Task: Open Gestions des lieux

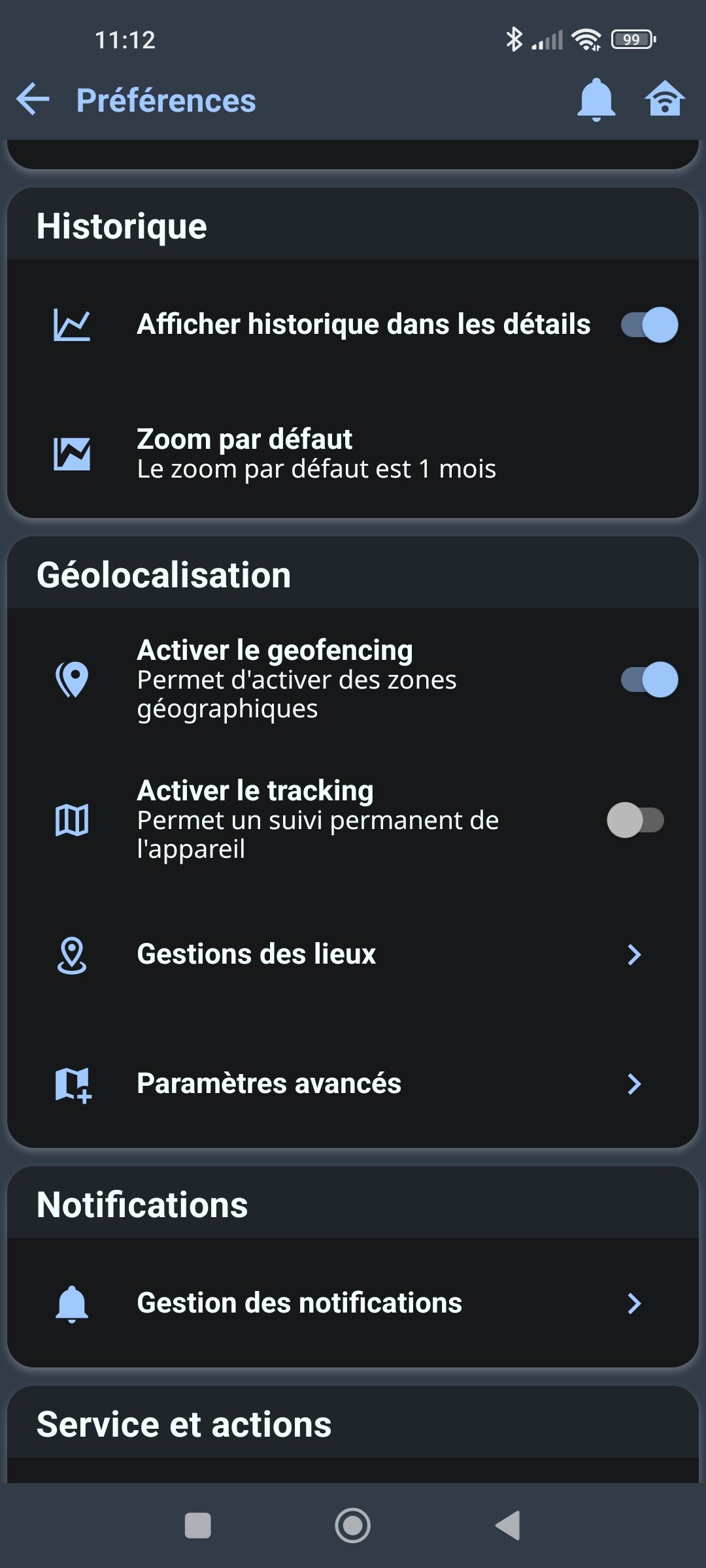Action: coord(353,955)
